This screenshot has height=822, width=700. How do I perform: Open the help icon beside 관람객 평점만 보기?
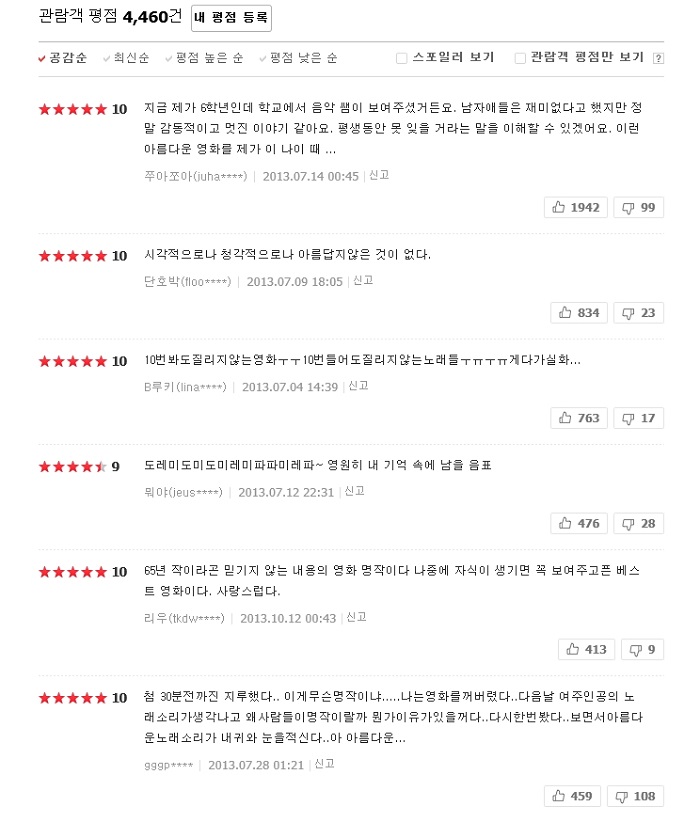click(658, 58)
